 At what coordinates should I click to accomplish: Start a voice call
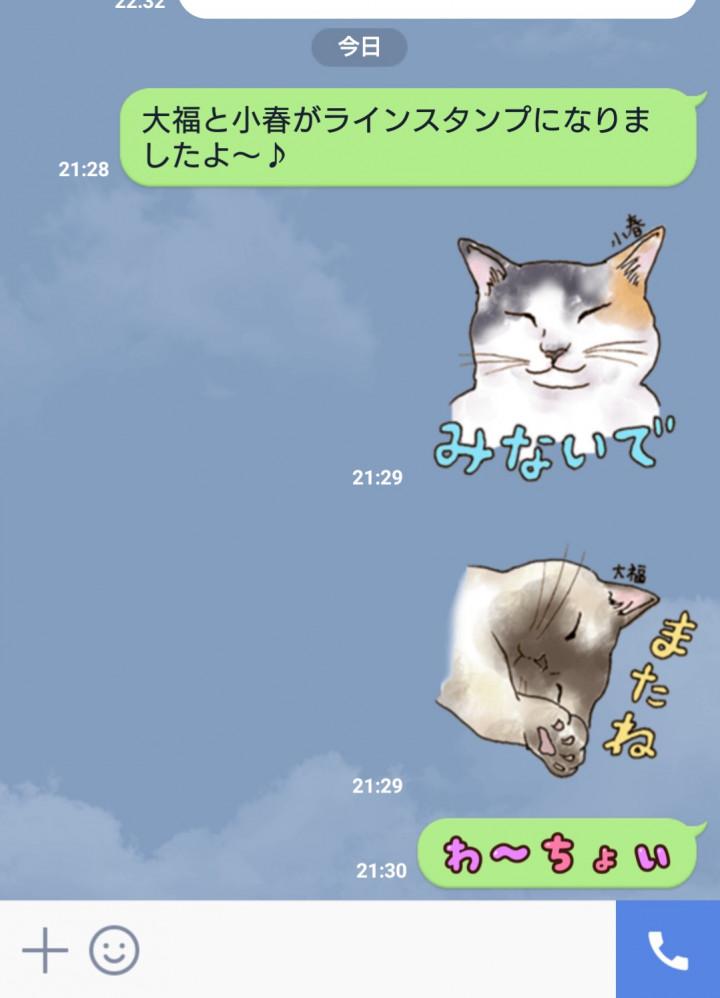point(667,950)
